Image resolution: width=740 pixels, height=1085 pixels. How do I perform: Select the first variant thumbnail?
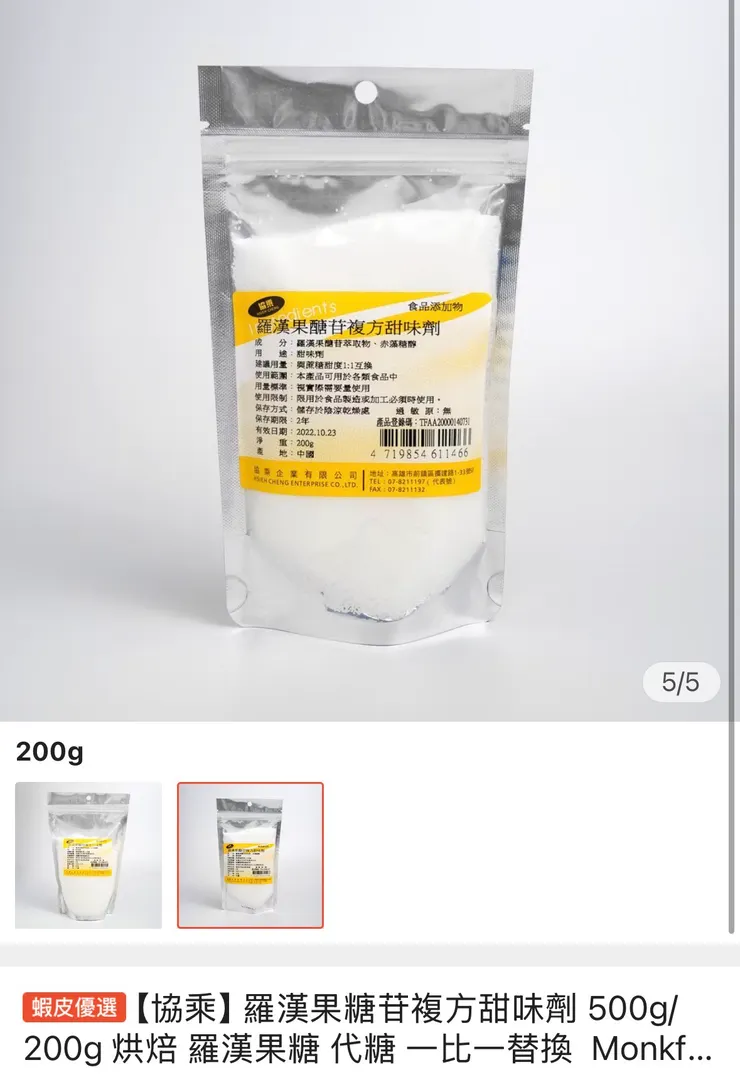[x=88, y=855]
